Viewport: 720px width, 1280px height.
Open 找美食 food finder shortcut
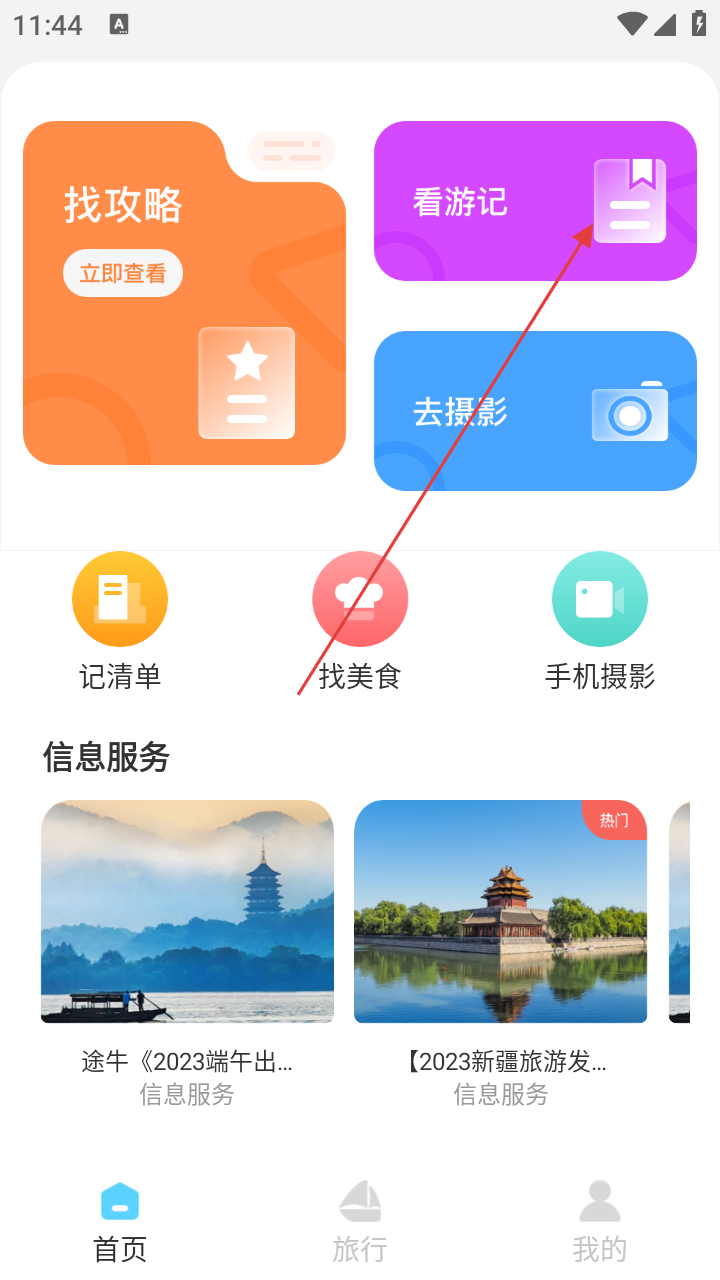tap(360, 621)
